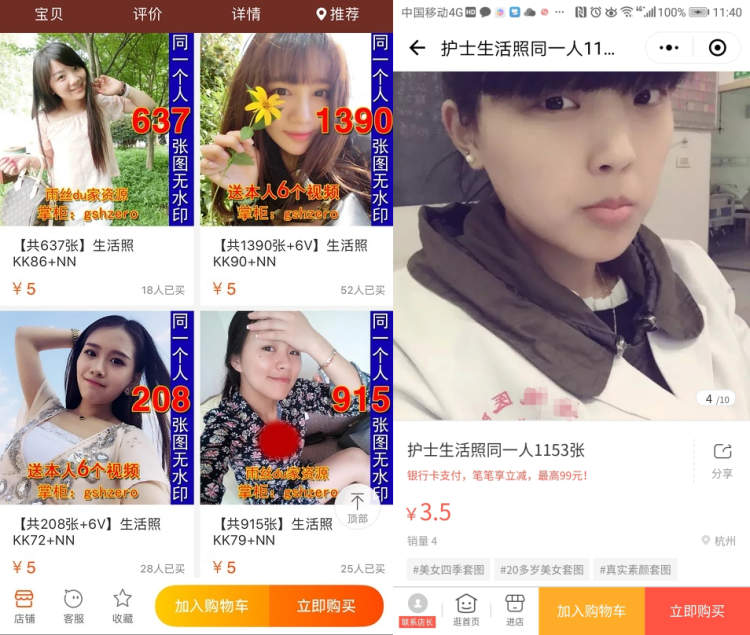
Task: Add item to favorites with 收藏
Action: pyautogui.click(x=122, y=605)
